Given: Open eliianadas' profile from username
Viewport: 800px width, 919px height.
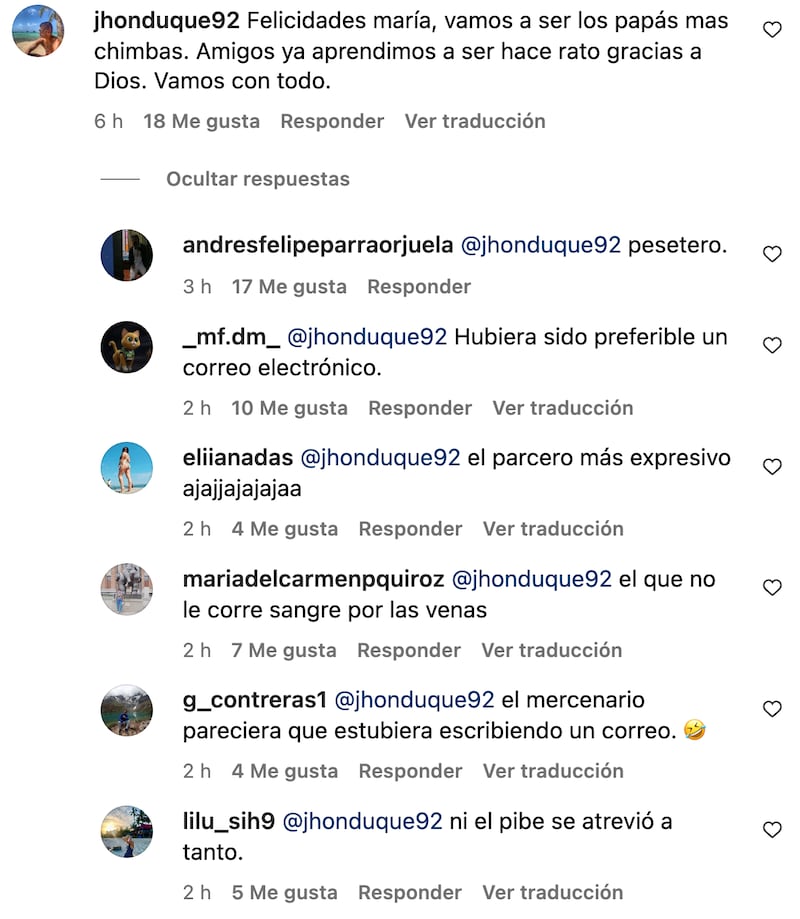Looking at the screenshot, I should coord(238,458).
